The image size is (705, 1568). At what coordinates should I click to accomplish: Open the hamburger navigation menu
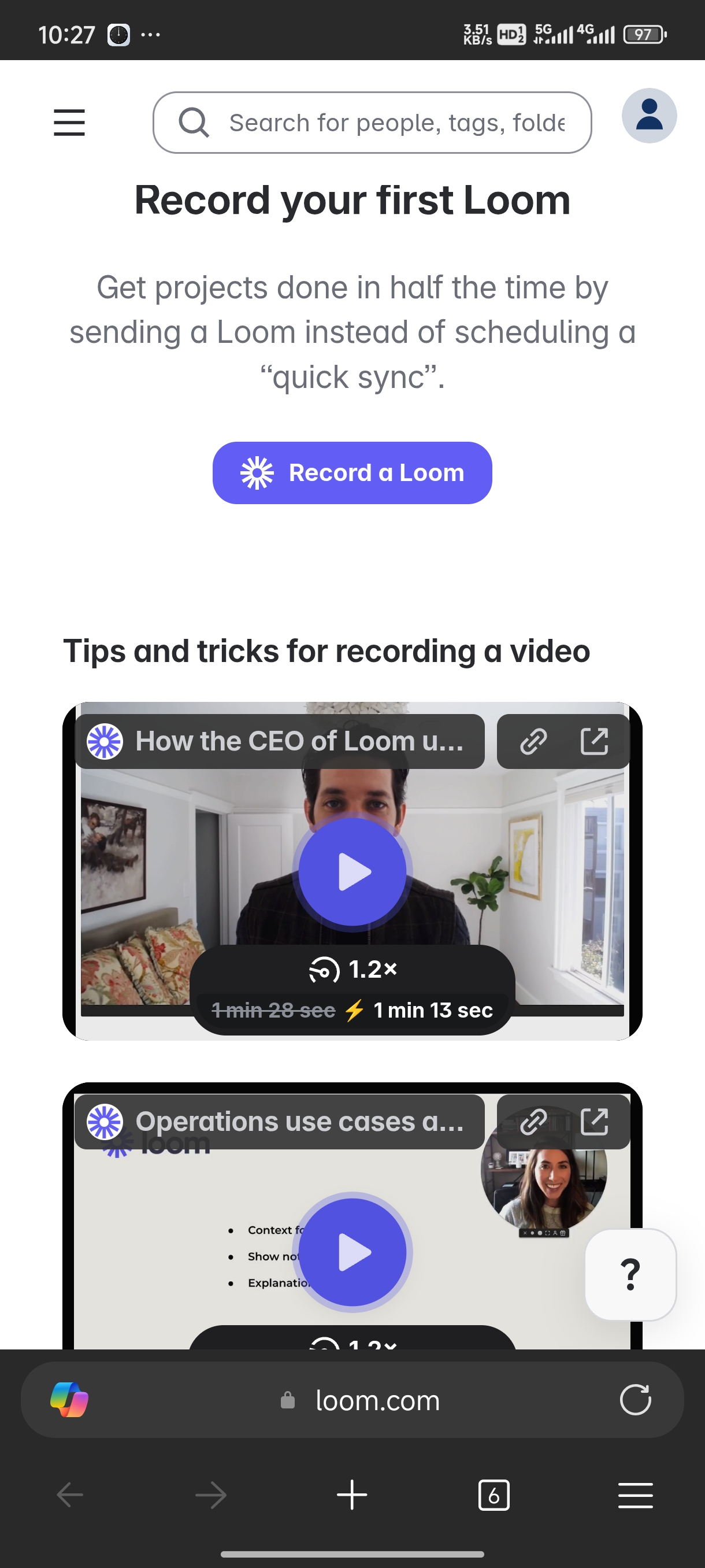[x=69, y=123]
